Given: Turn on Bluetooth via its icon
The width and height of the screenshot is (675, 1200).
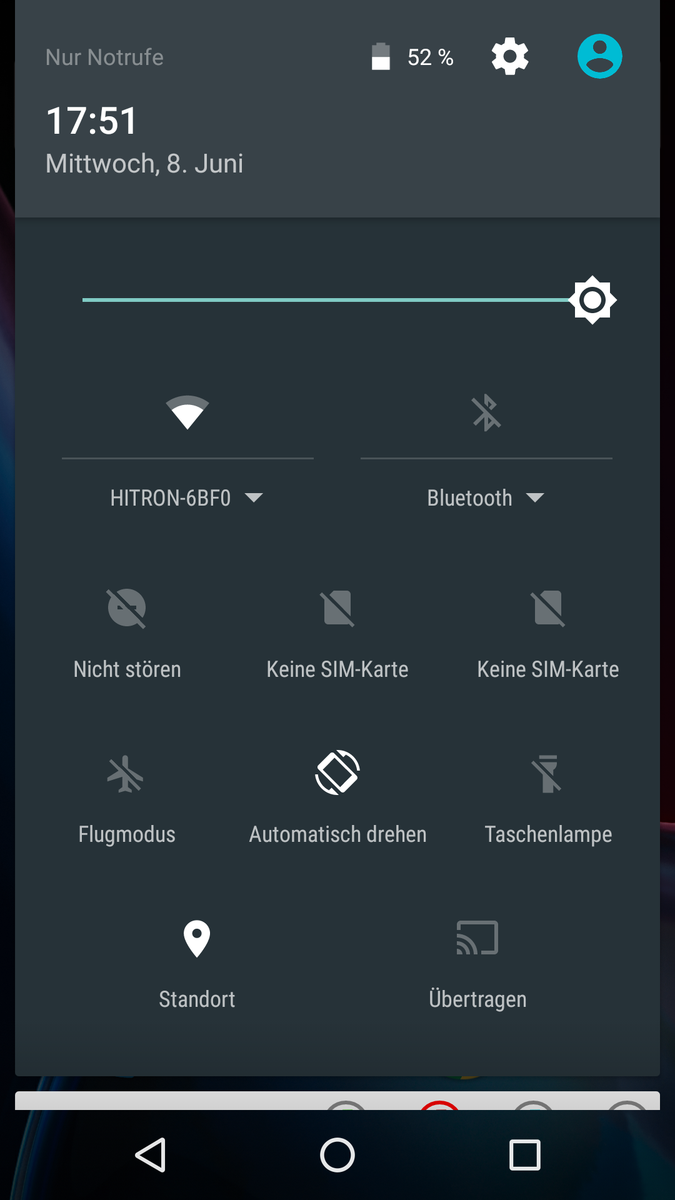Looking at the screenshot, I should click(486, 412).
